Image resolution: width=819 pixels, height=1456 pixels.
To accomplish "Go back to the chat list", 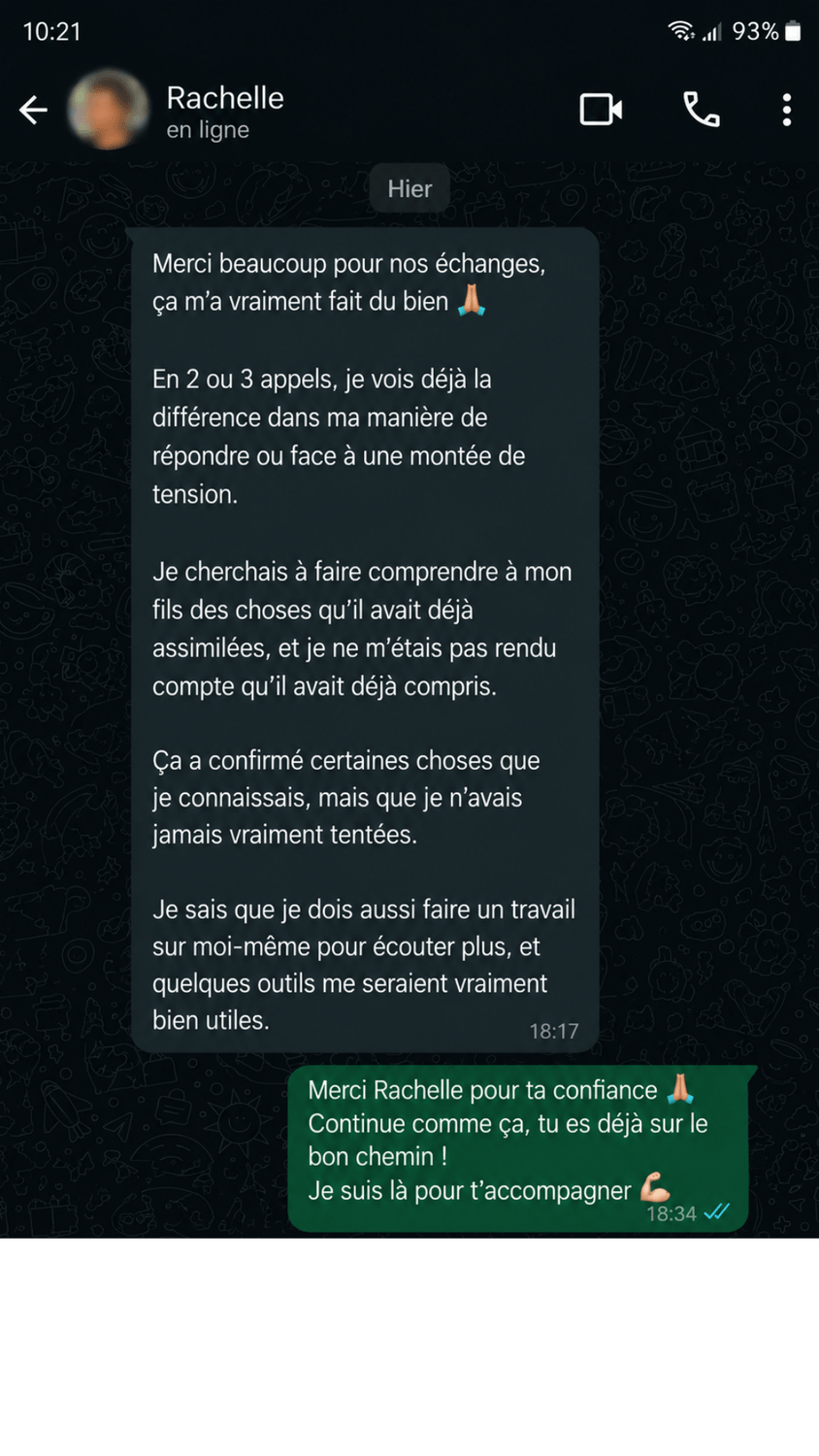I will tap(33, 111).
